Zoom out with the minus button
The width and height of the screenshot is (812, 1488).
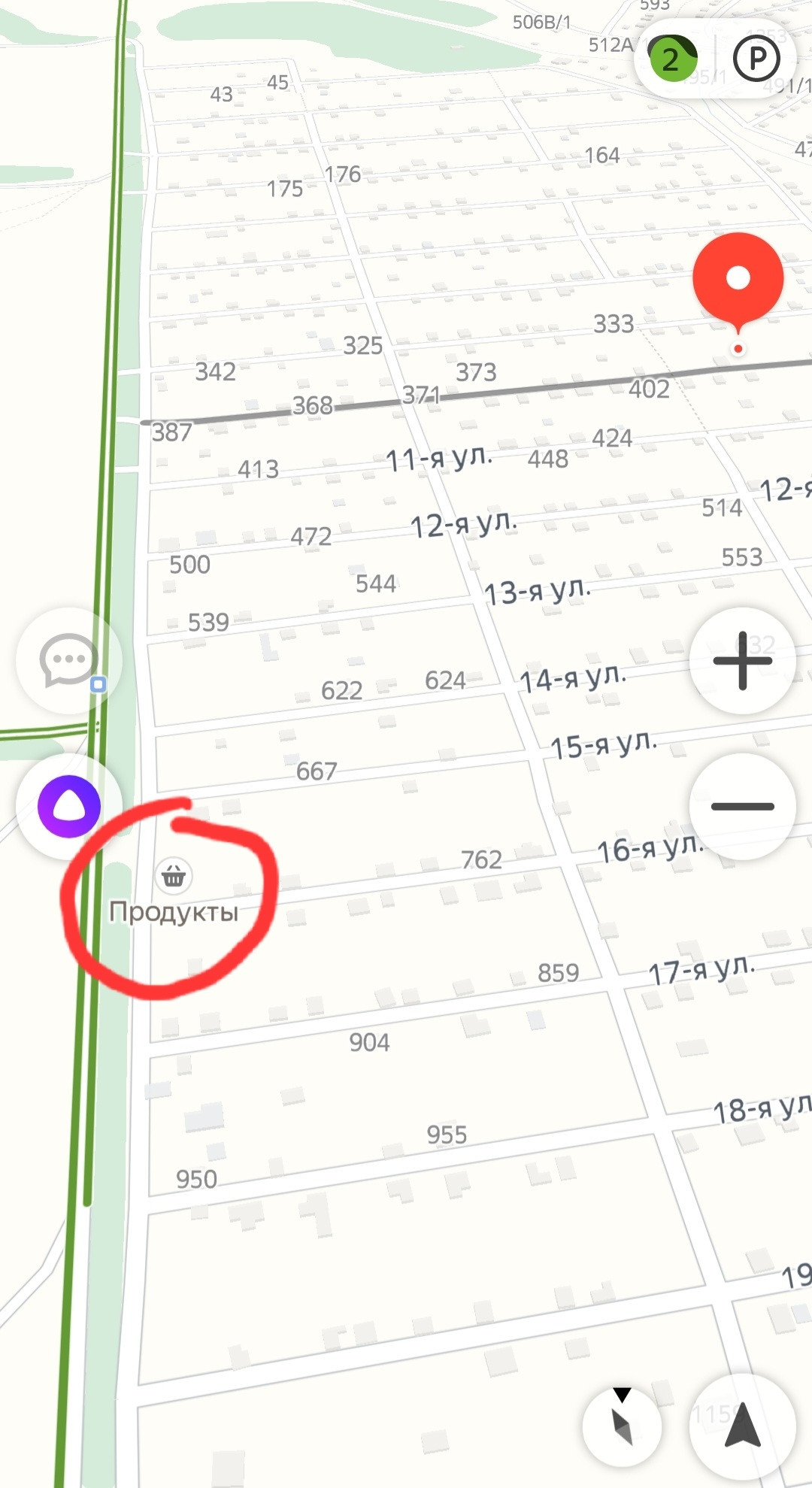pyautogui.click(x=742, y=806)
